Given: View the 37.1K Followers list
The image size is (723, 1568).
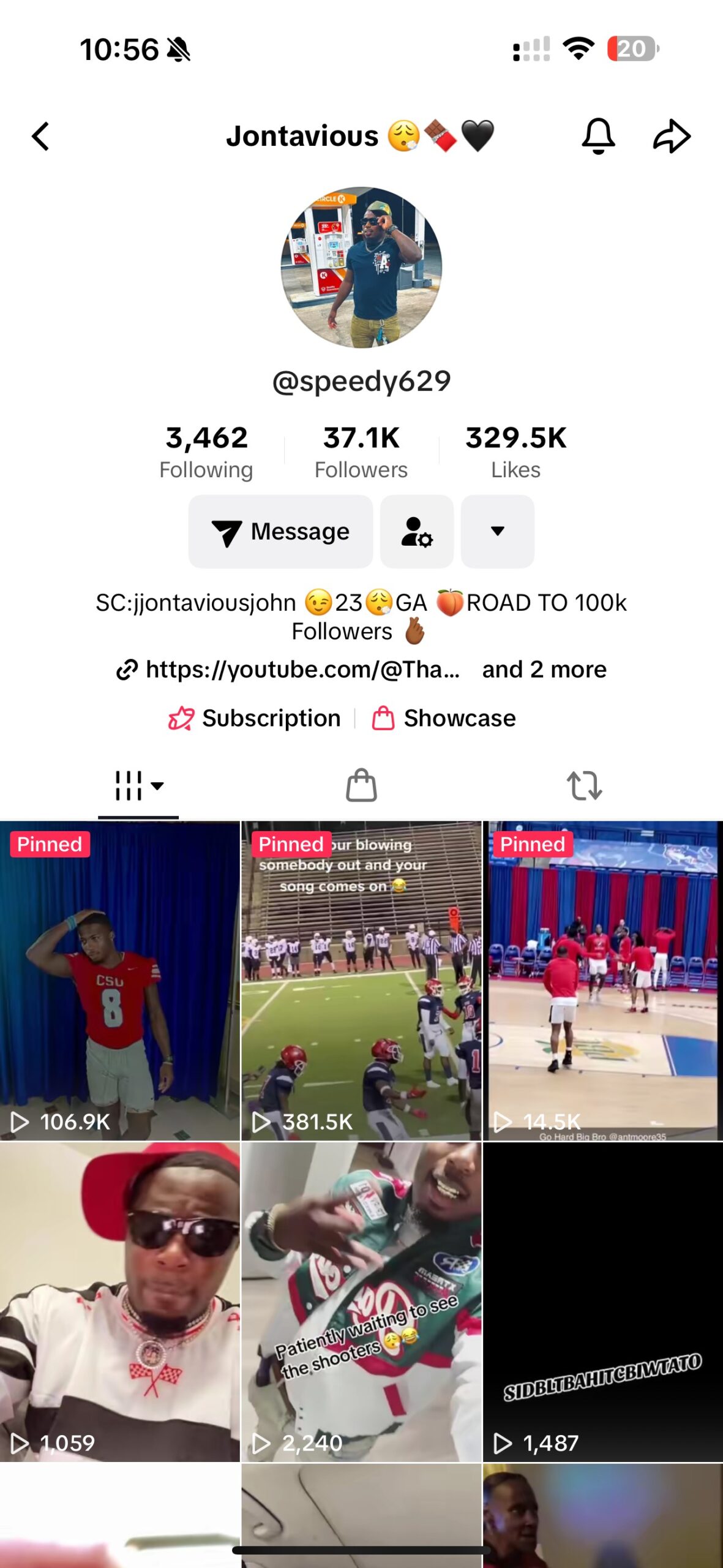Looking at the screenshot, I should pos(361,452).
